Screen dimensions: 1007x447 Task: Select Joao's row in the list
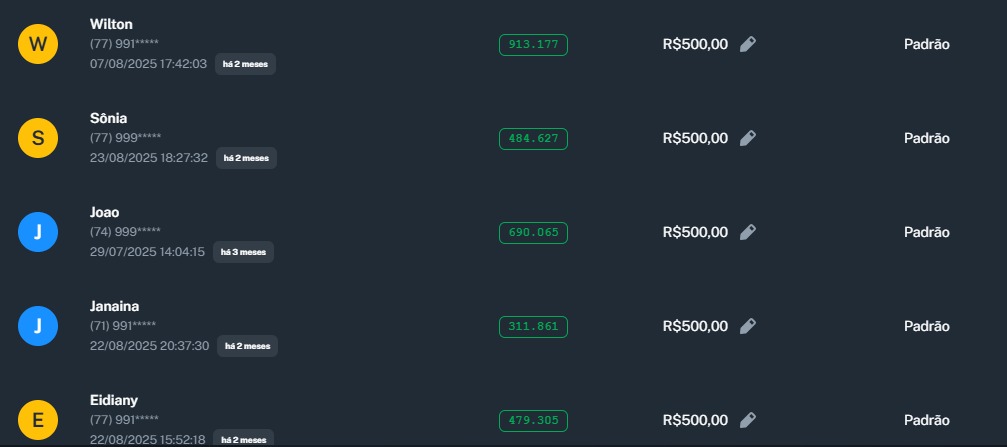(105, 212)
